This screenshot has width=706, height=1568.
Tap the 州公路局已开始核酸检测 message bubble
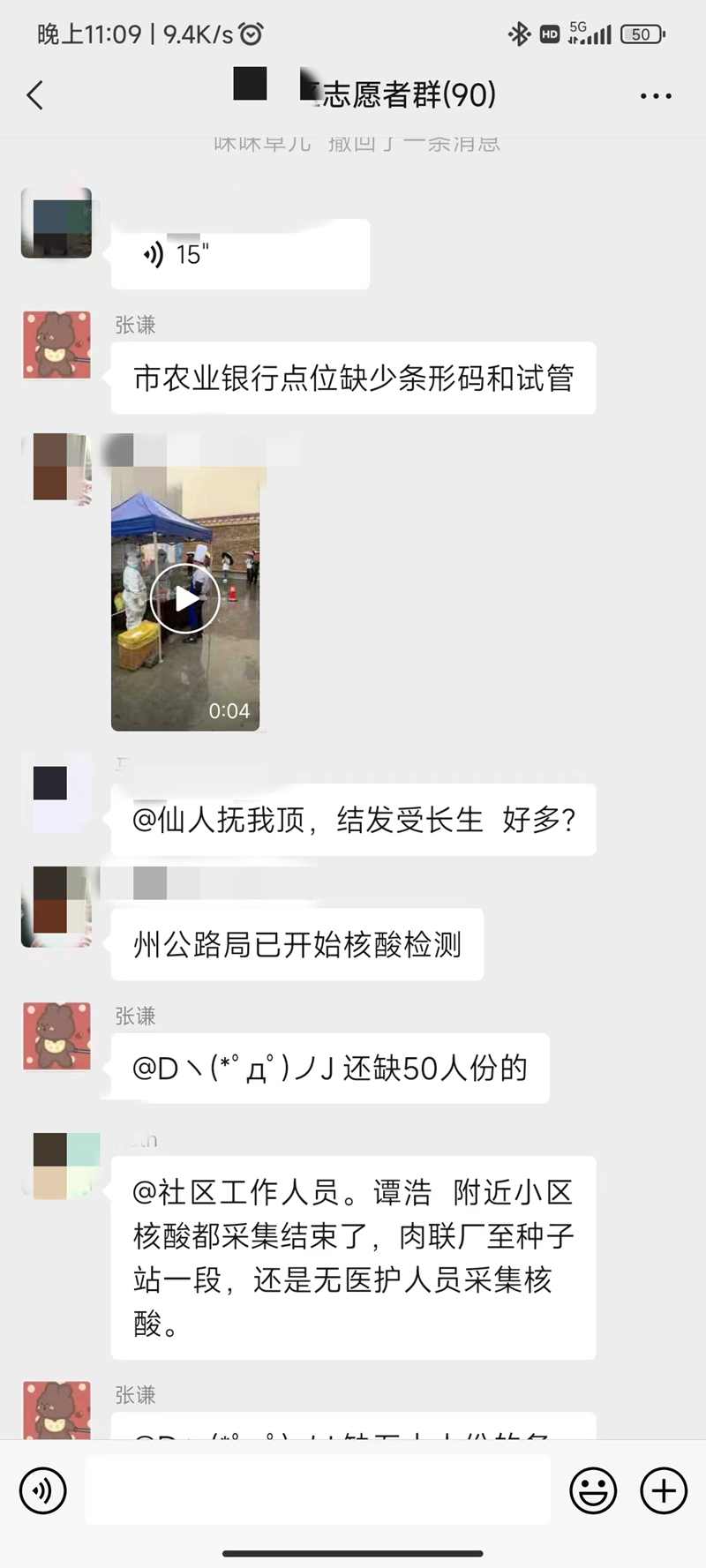(x=297, y=944)
